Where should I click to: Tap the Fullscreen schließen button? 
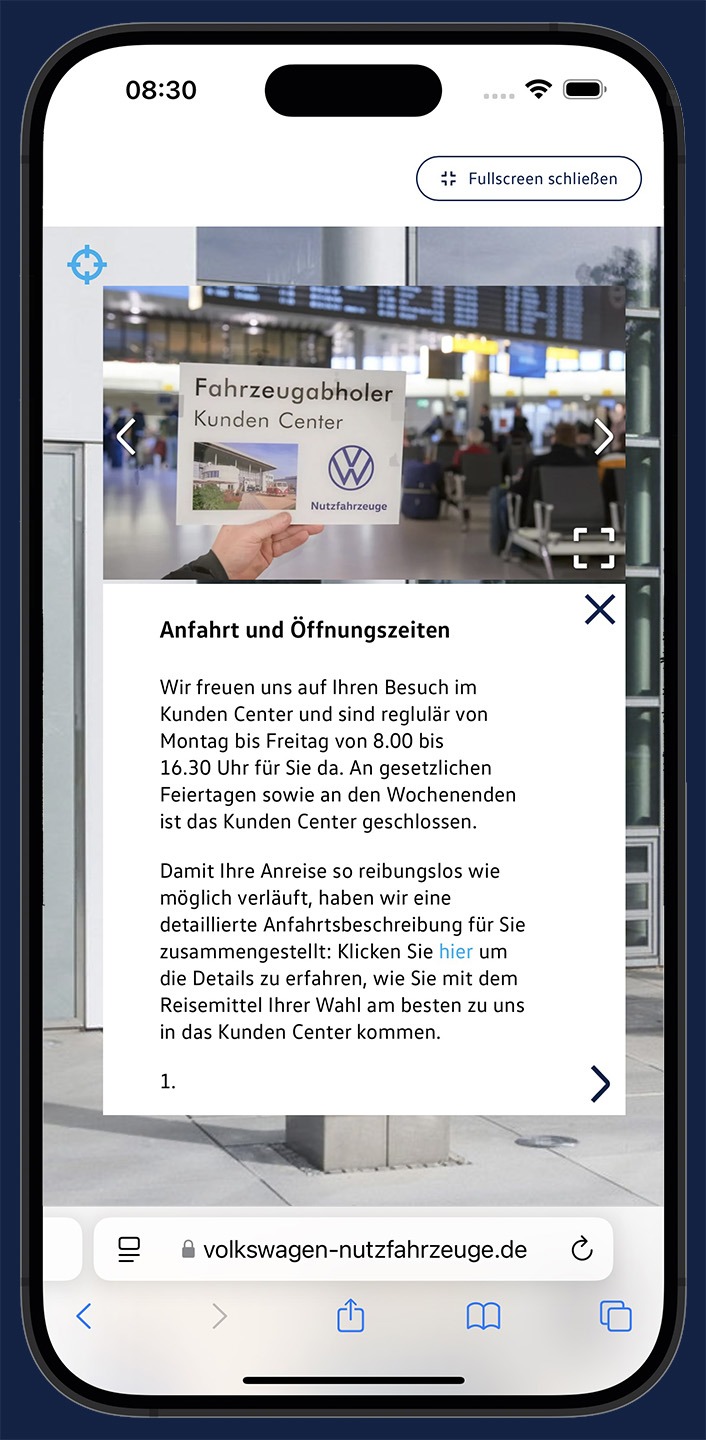528,179
